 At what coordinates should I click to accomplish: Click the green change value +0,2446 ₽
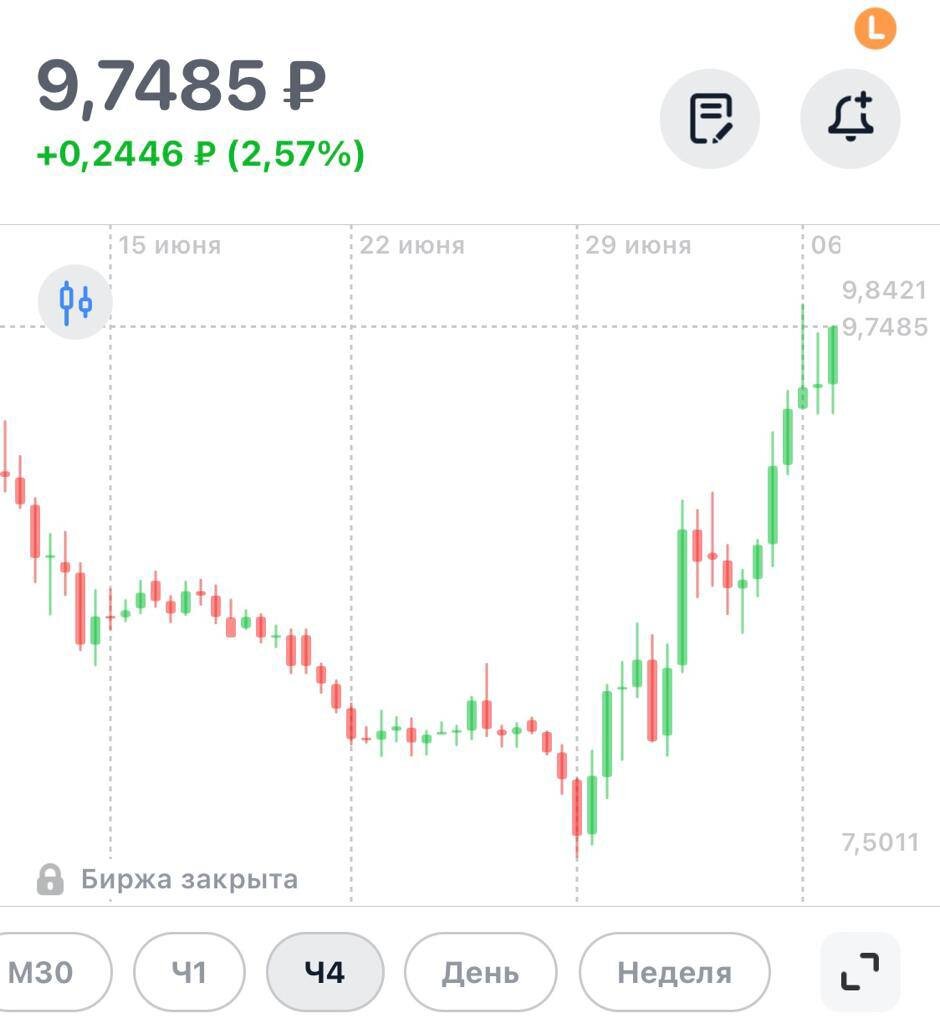[130, 155]
